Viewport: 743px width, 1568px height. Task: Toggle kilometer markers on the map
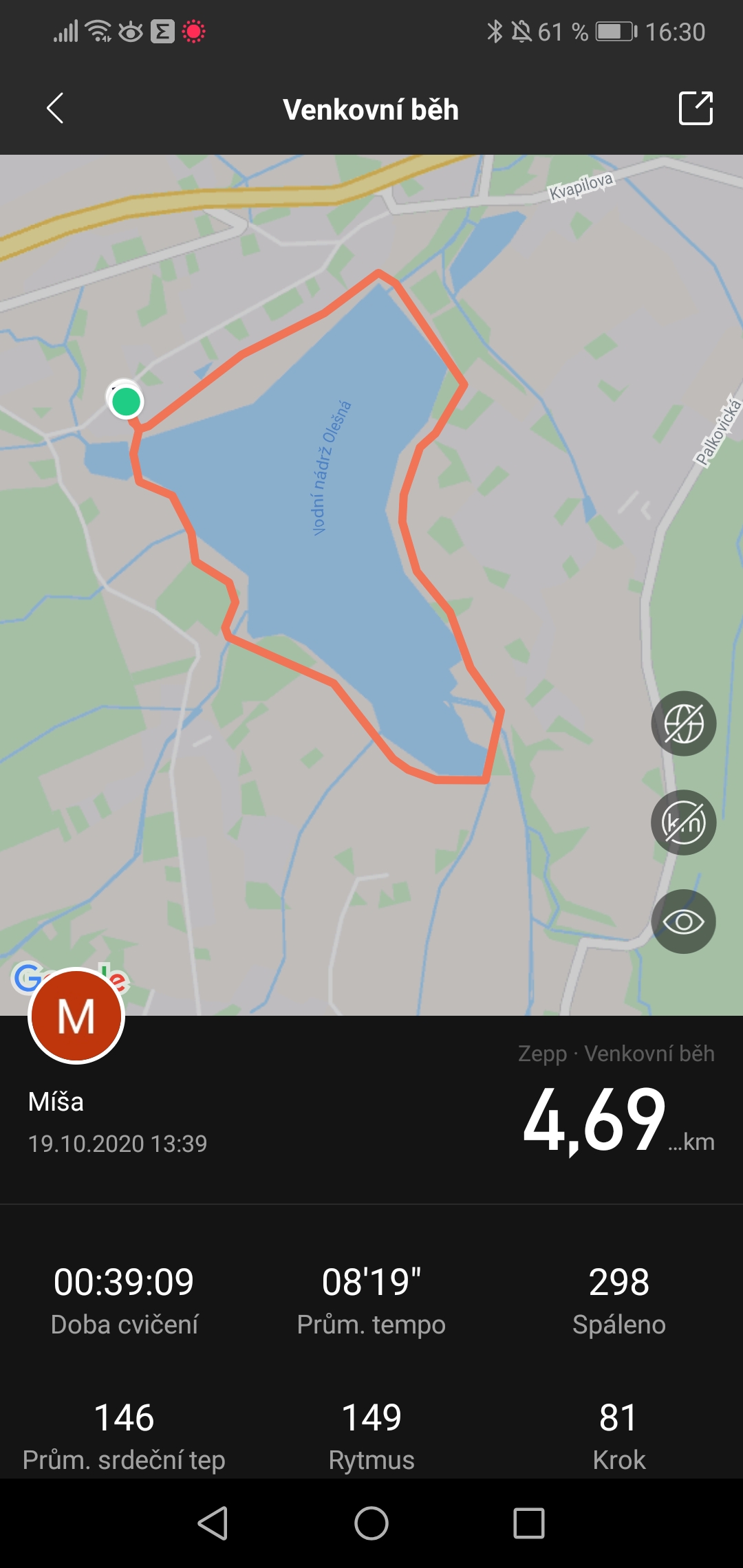(683, 823)
